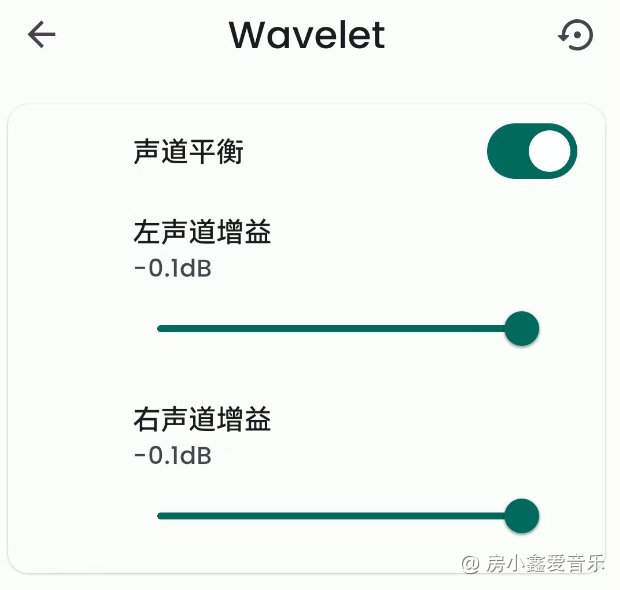Image resolution: width=620 pixels, height=590 pixels.
Task: Disable the 声道平衡 switch
Action: click(531, 152)
